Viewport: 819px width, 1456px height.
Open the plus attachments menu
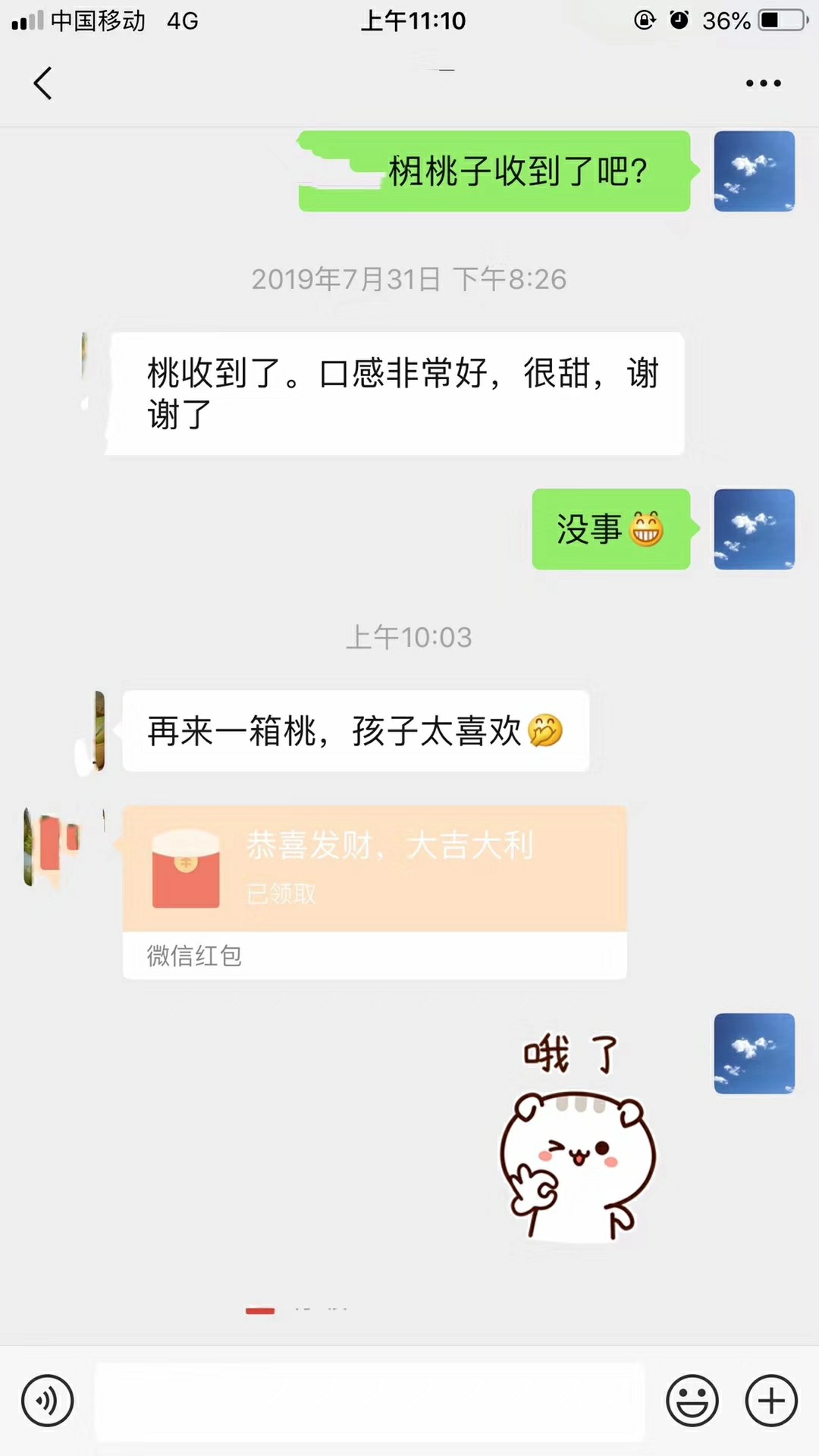tap(771, 1401)
